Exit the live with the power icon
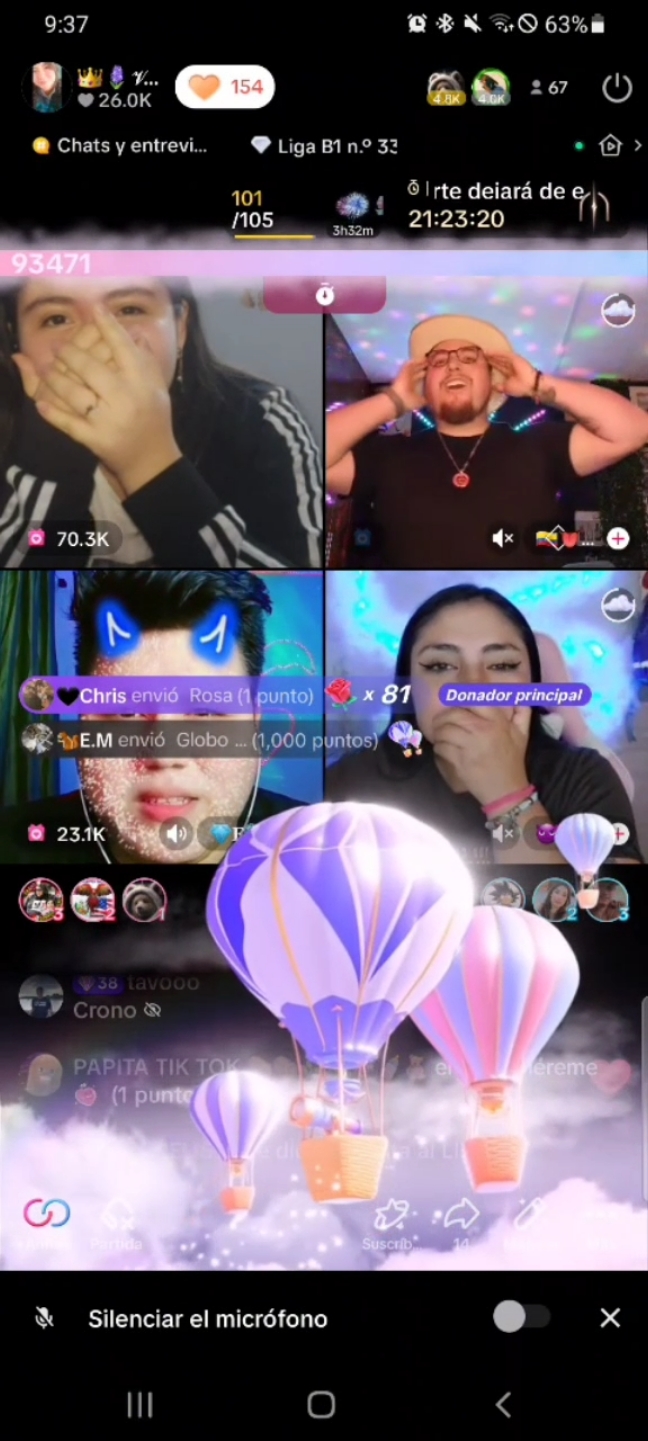Screen dimensions: 648x1441 coord(617,88)
